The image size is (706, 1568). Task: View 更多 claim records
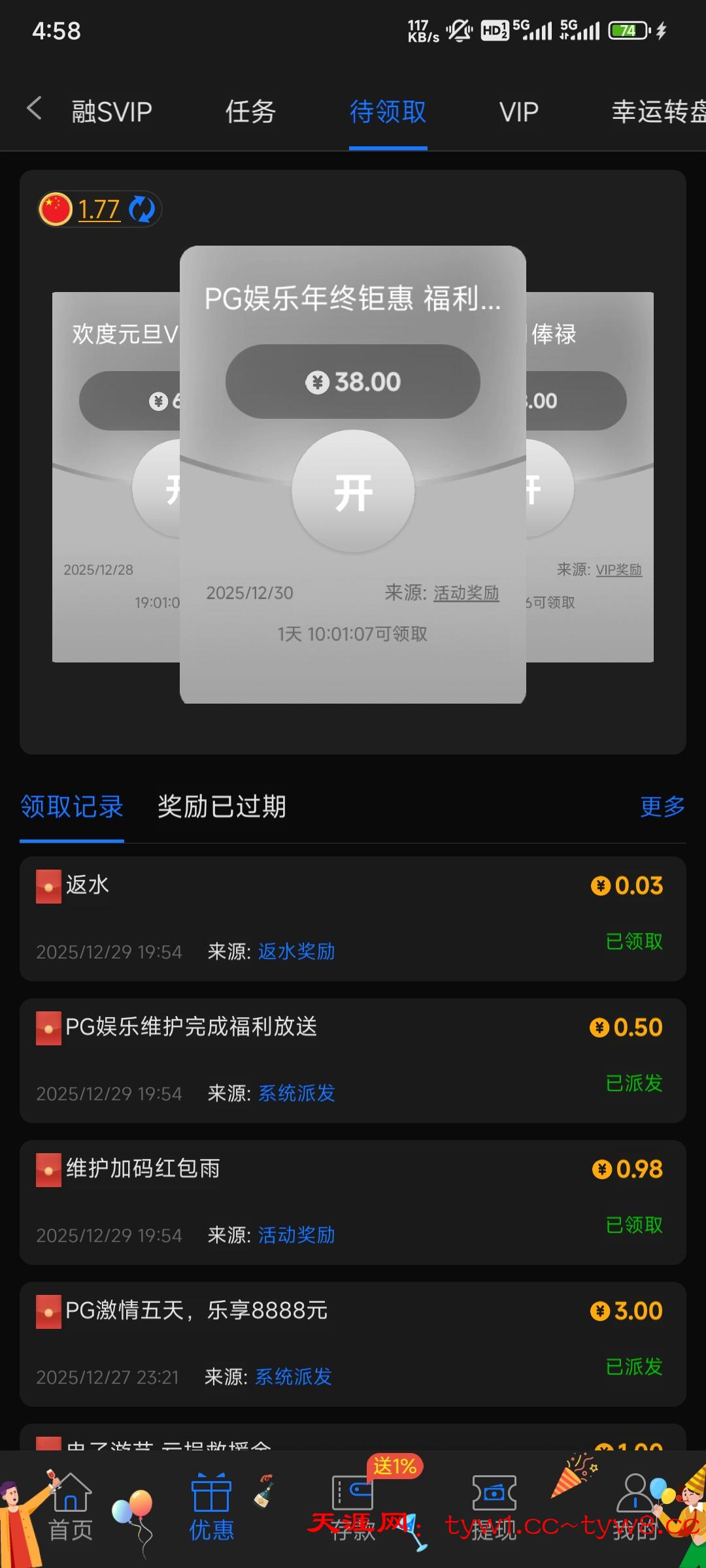pyautogui.click(x=662, y=807)
